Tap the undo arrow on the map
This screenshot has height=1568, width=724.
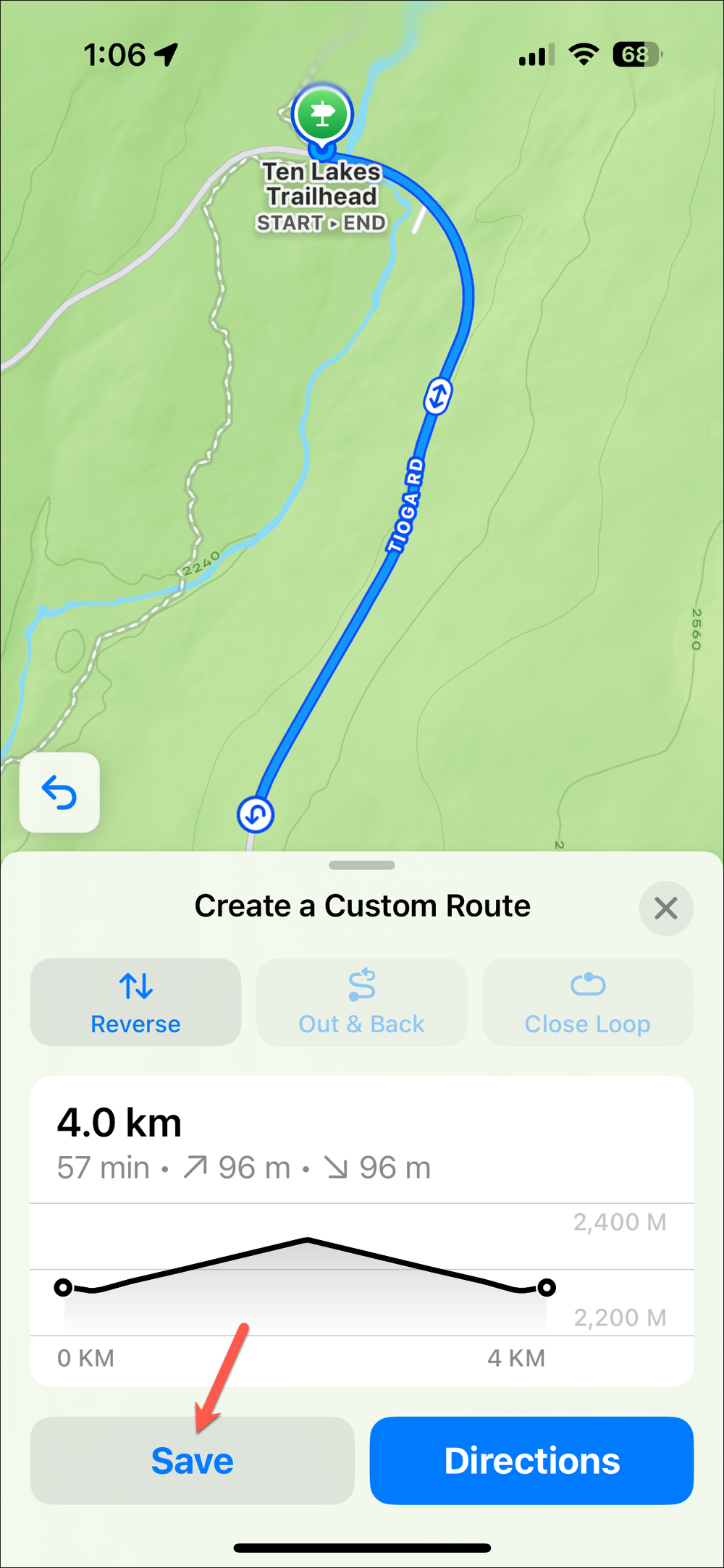click(59, 793)
